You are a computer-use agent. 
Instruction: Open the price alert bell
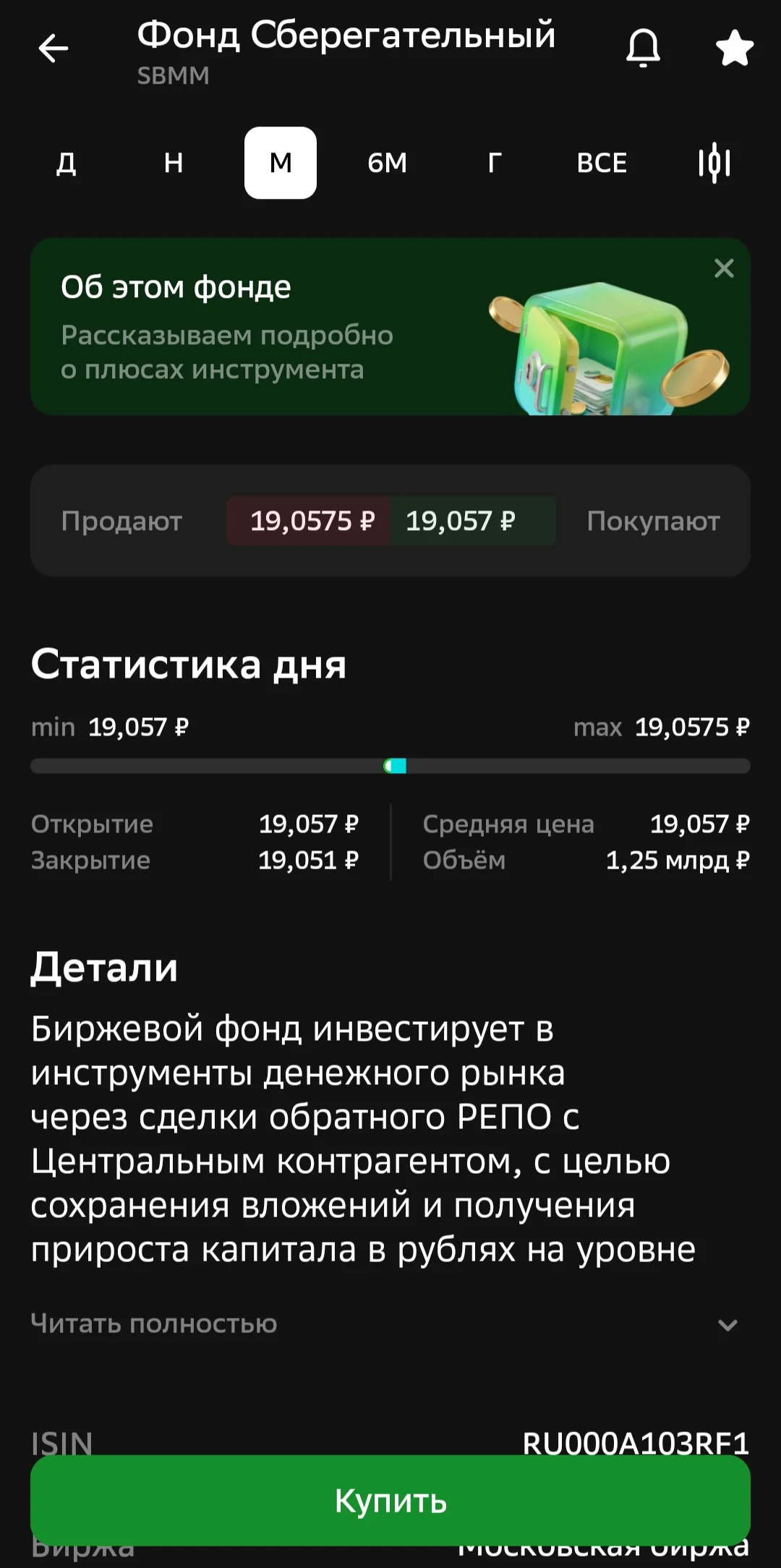643,48
